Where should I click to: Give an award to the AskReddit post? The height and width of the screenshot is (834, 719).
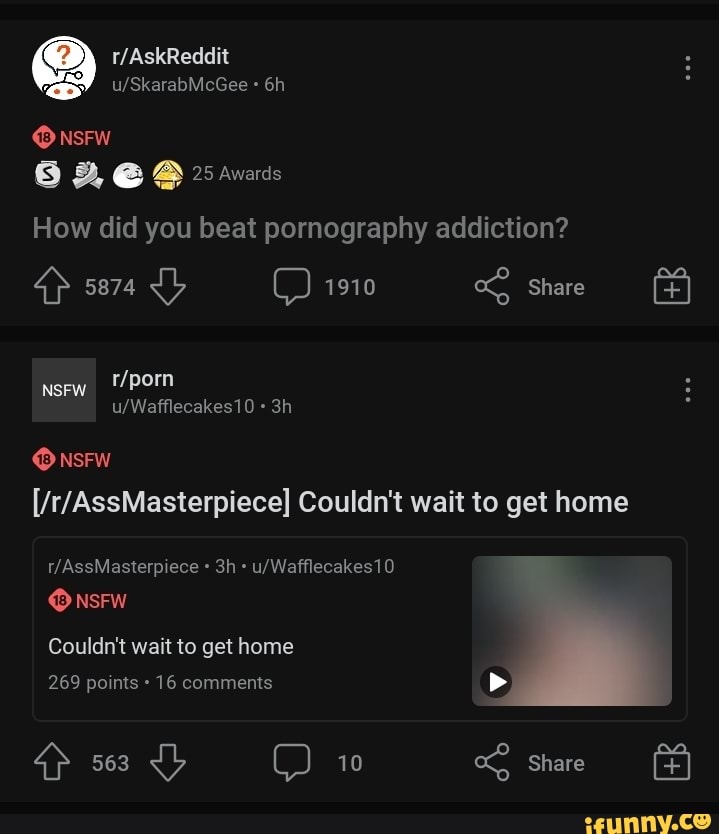pyautogui.click(x=672, y=288)
